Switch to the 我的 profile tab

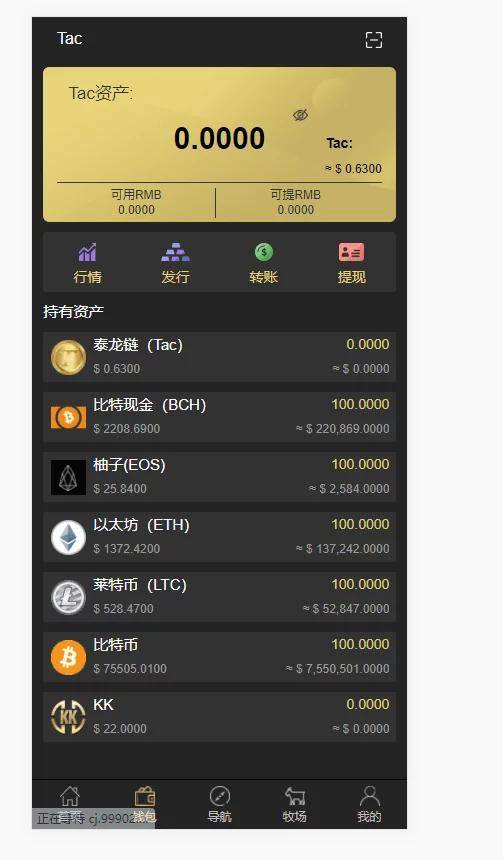(x=369, y=804)
